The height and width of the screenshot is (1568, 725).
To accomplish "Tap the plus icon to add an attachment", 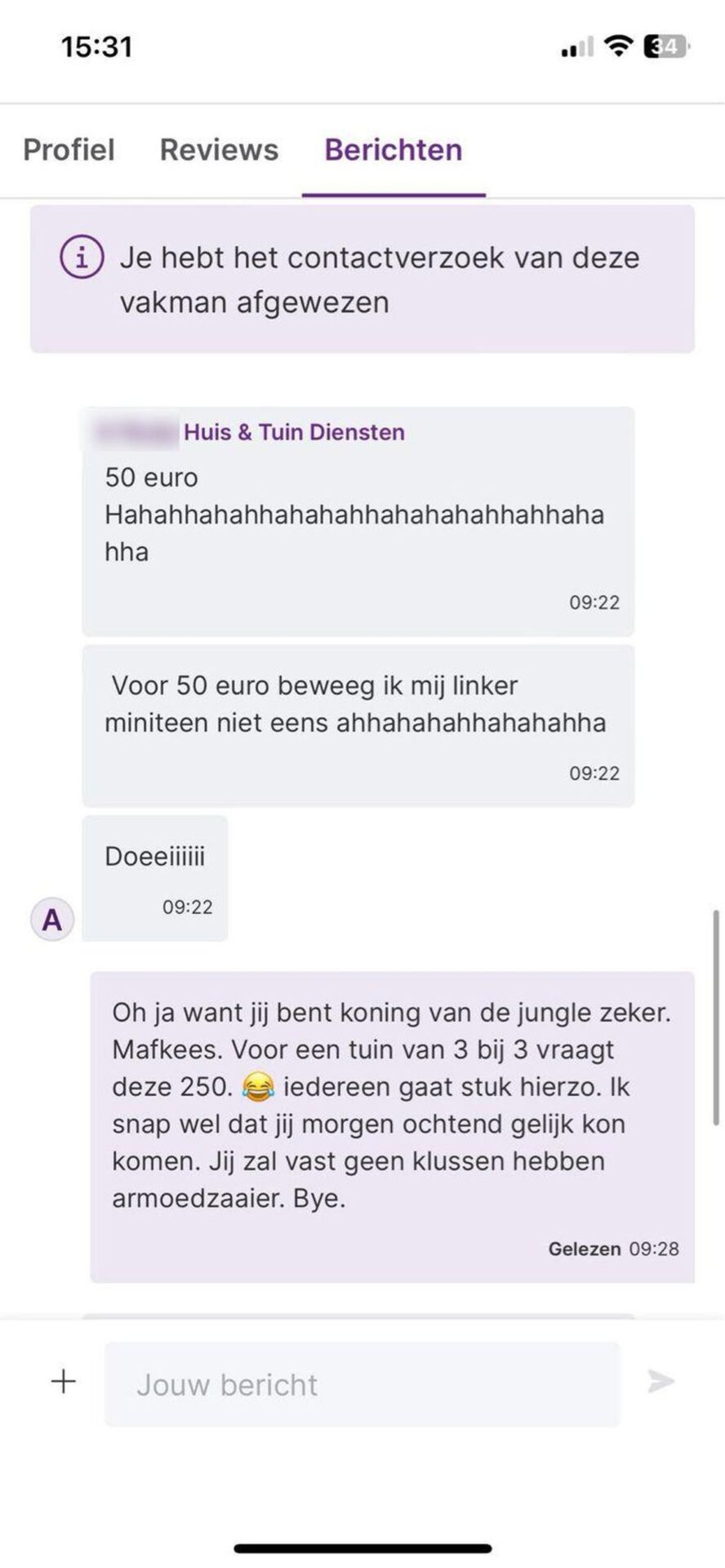I will [x=64, y=1382].
